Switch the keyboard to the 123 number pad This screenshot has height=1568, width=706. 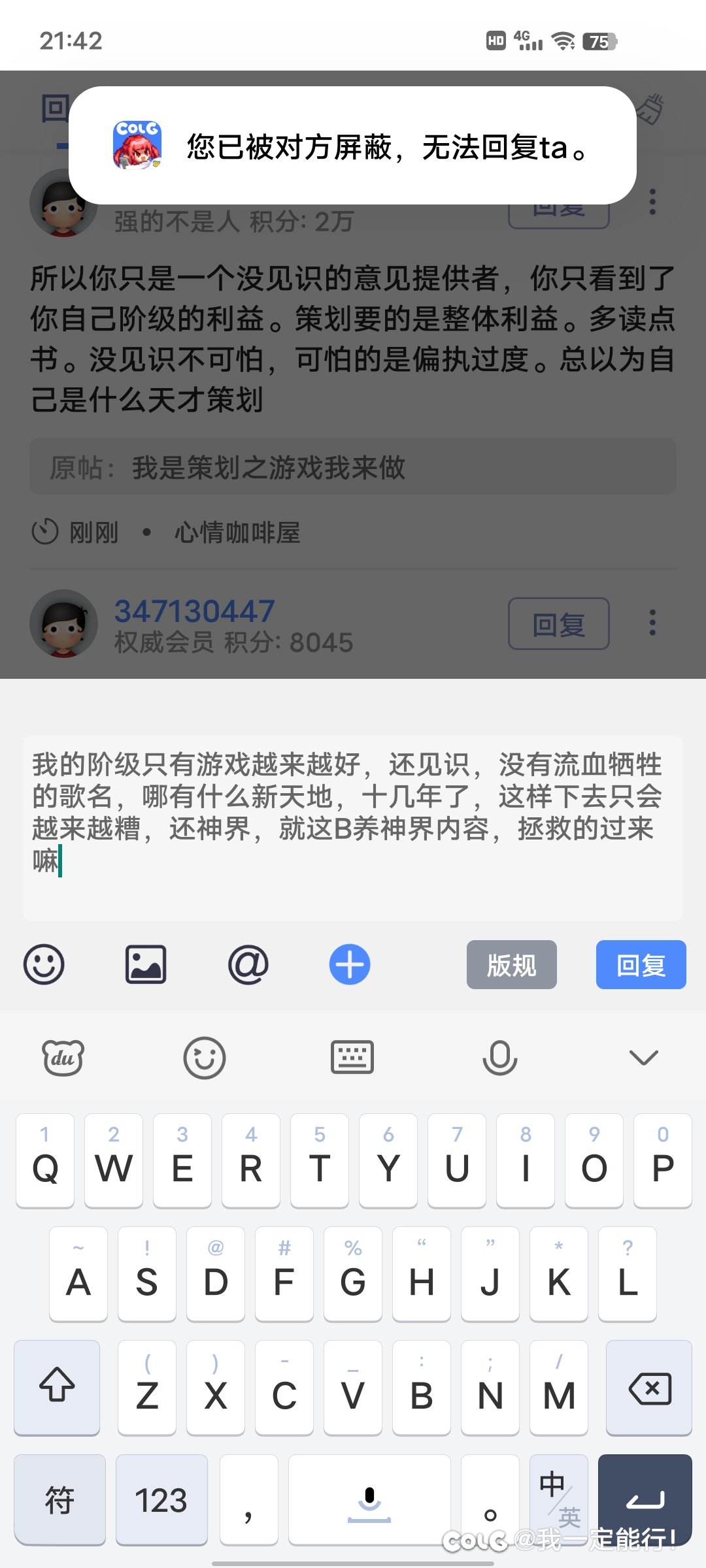click(161, 1500)
